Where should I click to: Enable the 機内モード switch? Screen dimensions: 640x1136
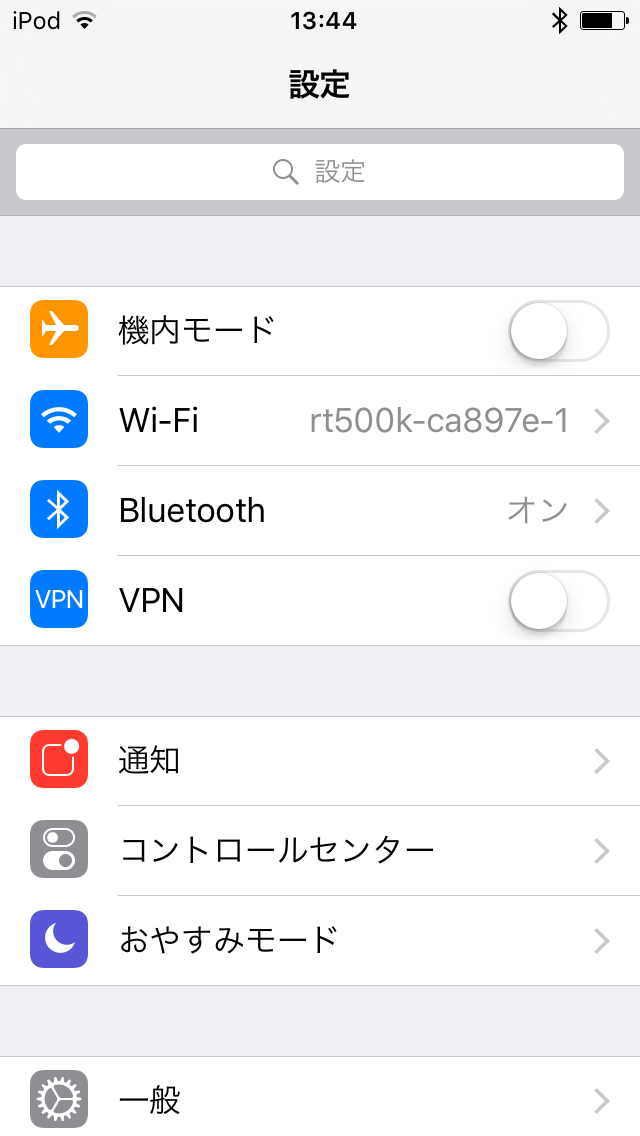click(558, 331)
